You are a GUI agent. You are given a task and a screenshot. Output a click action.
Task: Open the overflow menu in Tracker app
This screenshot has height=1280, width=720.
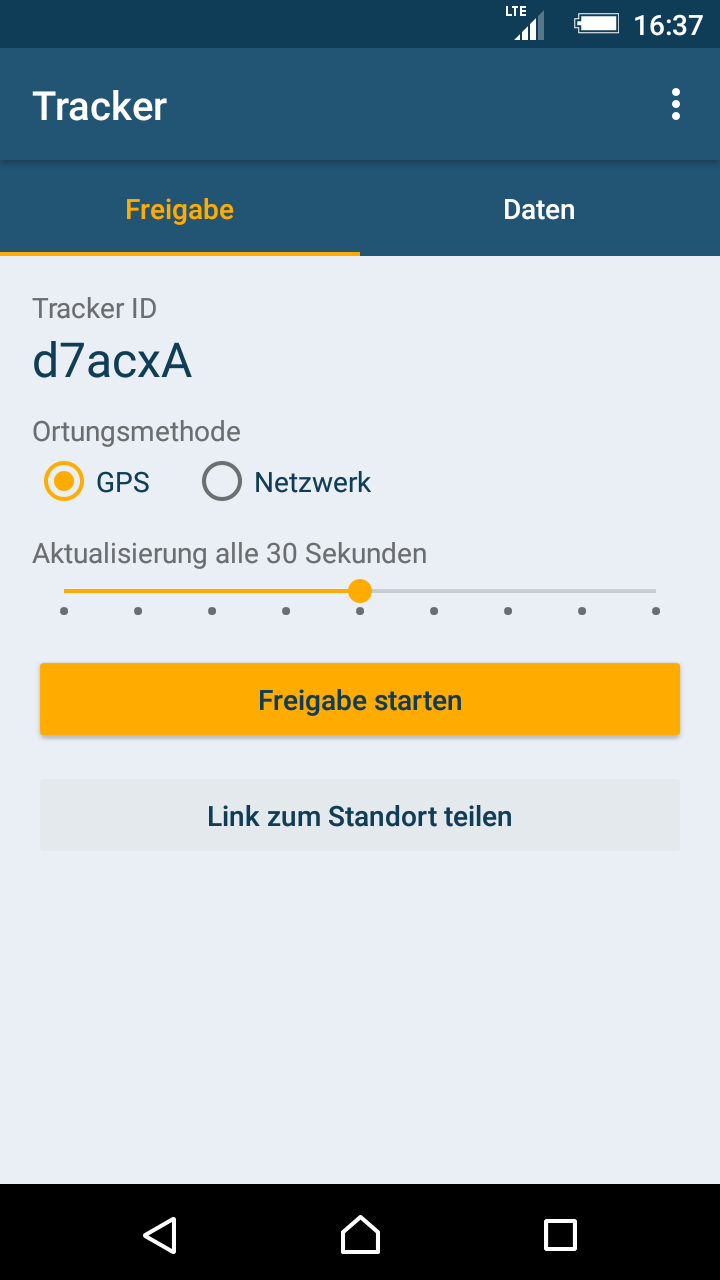pyautogui.click(x=675, y=104)
